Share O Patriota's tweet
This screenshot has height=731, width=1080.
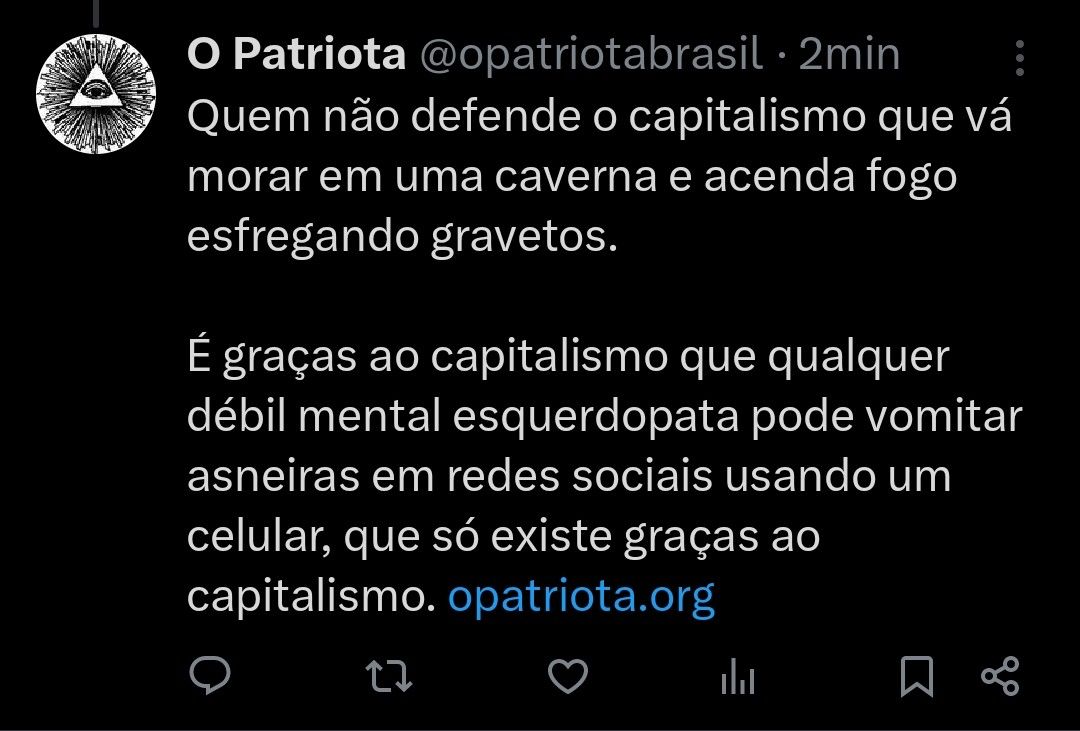click(x=999, y=677)
